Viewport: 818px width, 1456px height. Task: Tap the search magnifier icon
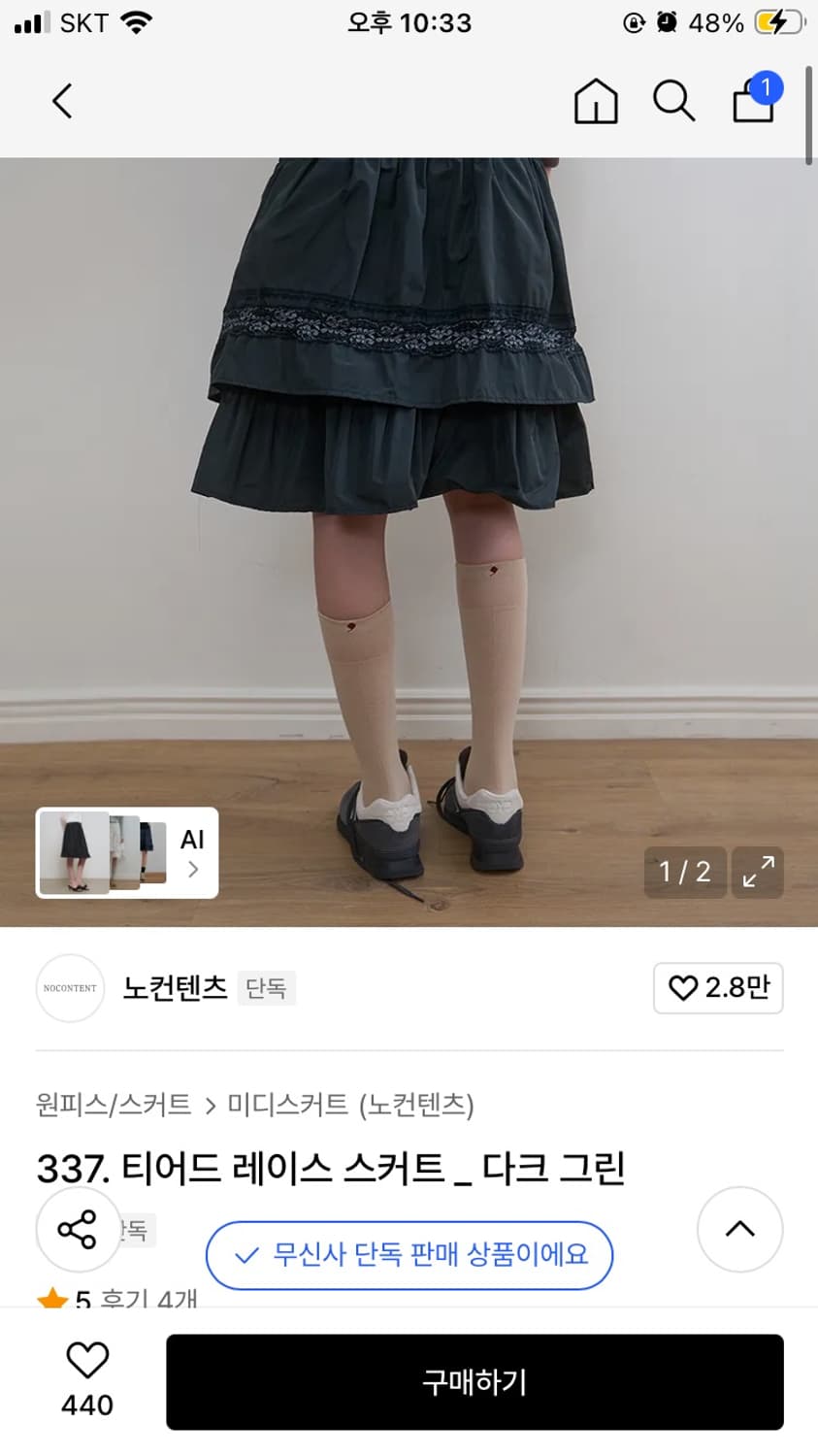(673, 101)
